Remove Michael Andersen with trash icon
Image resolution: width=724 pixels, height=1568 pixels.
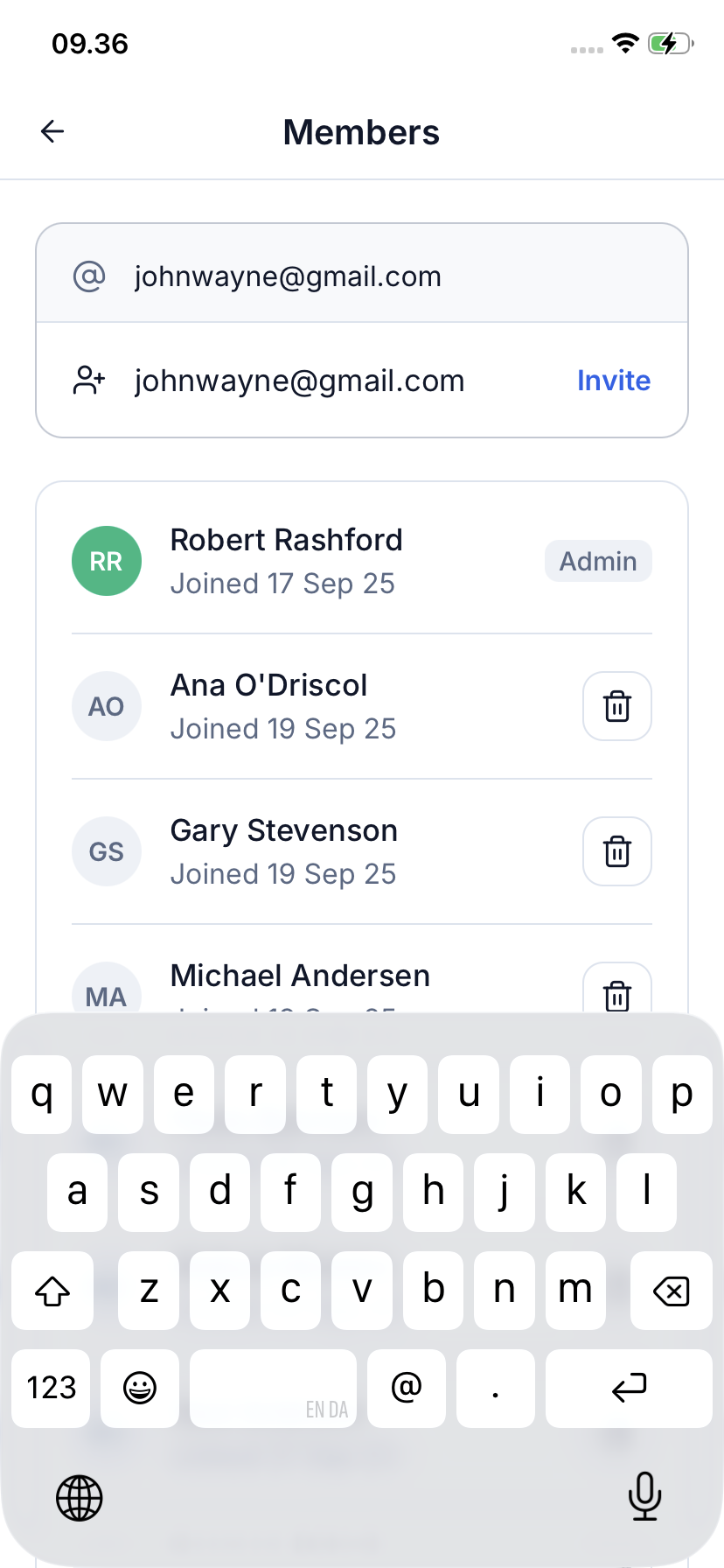(617, 994)
